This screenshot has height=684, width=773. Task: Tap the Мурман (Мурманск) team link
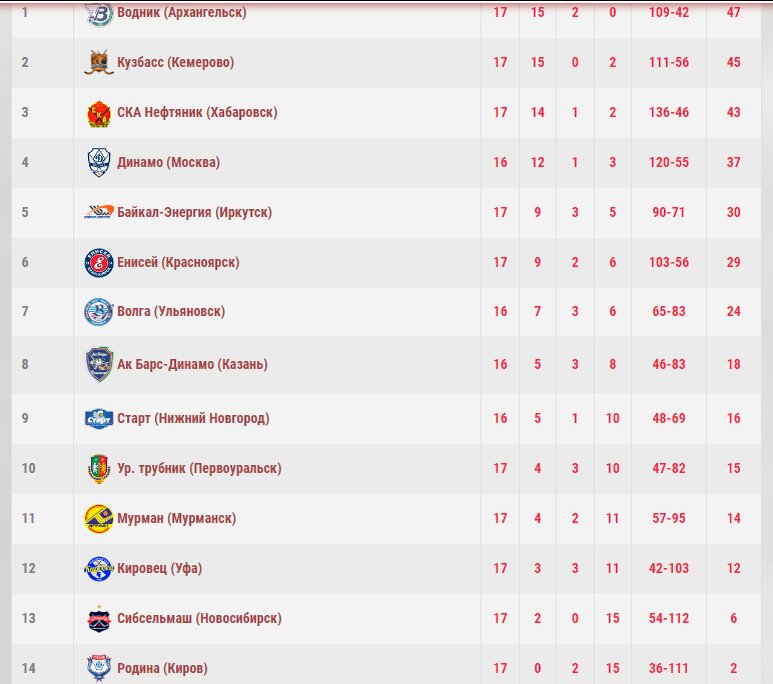[x=176, y=518]
